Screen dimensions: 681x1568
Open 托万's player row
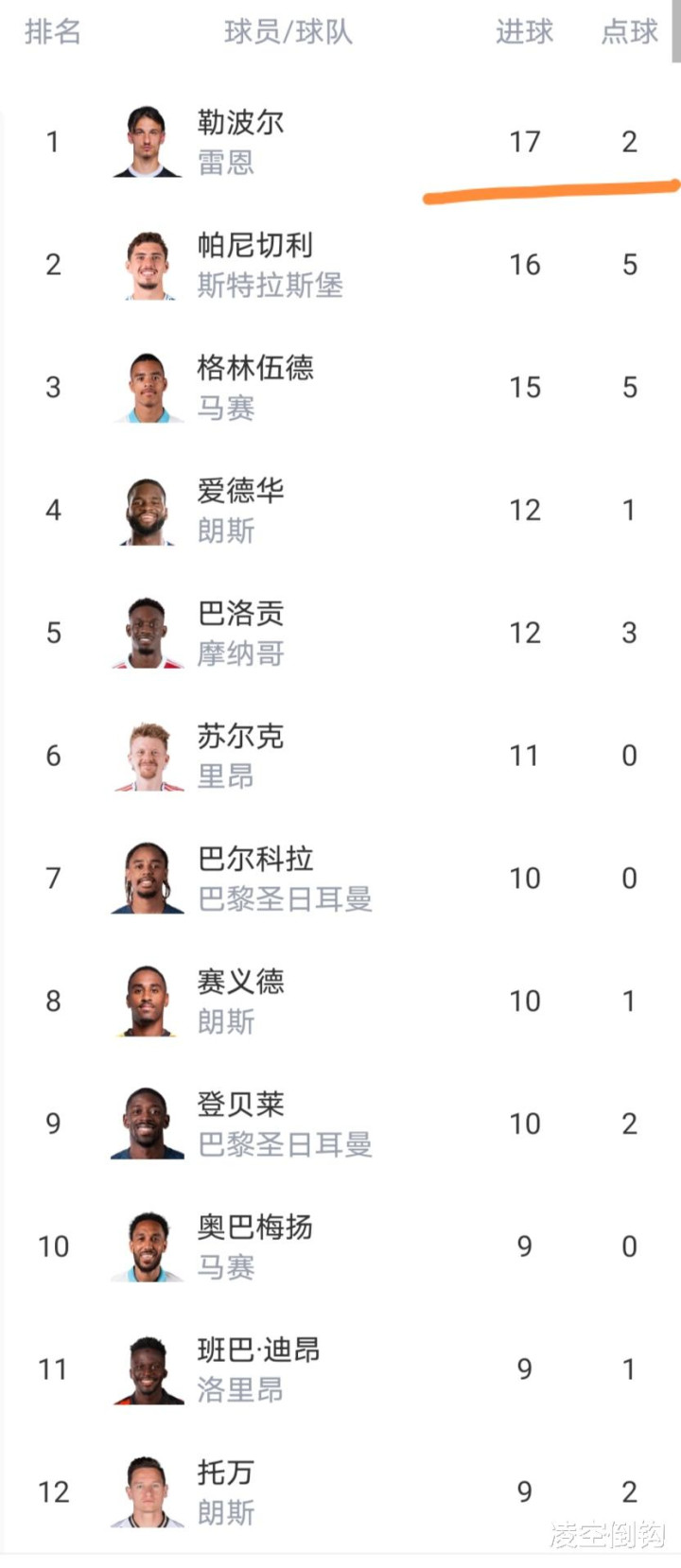(x=225, y=1473)
